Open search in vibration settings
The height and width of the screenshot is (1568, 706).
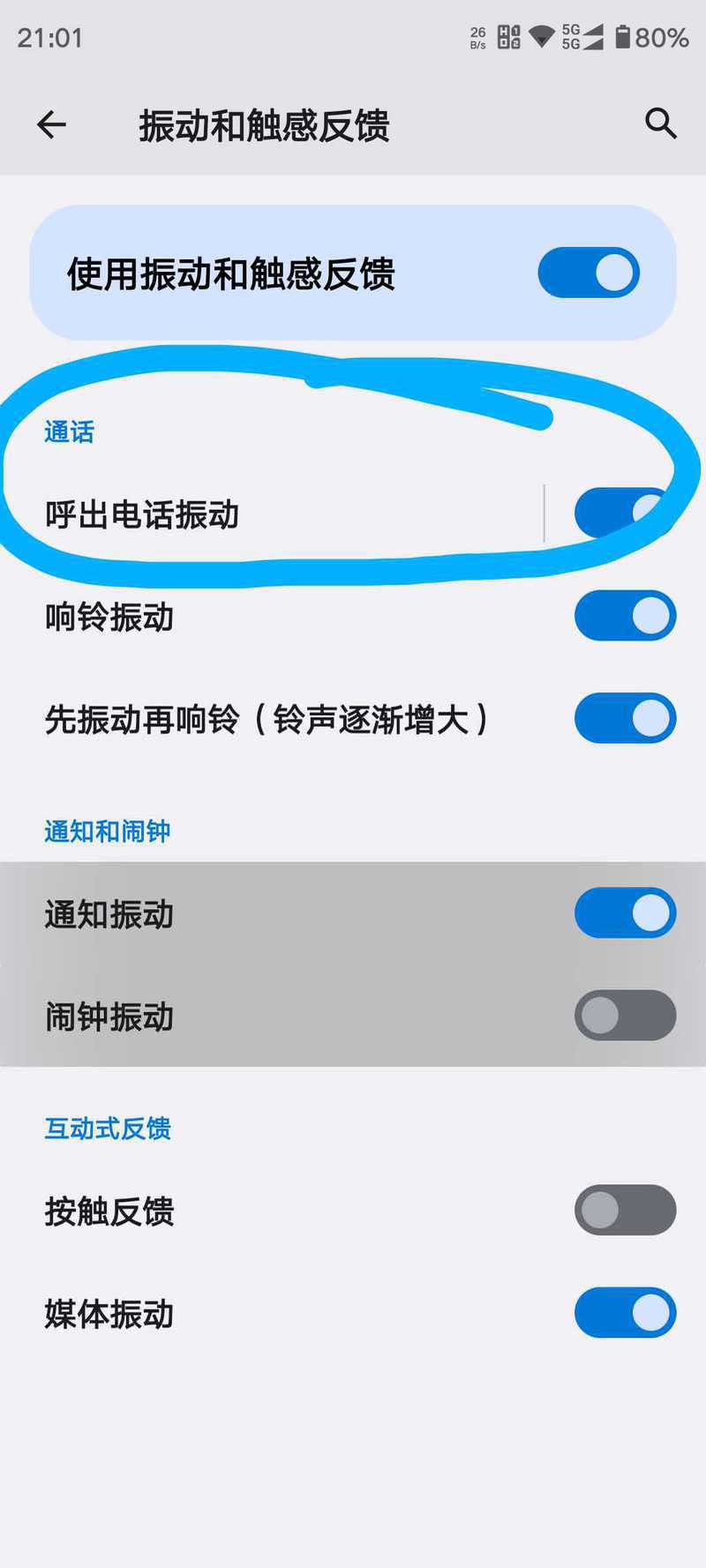[660, 124]
